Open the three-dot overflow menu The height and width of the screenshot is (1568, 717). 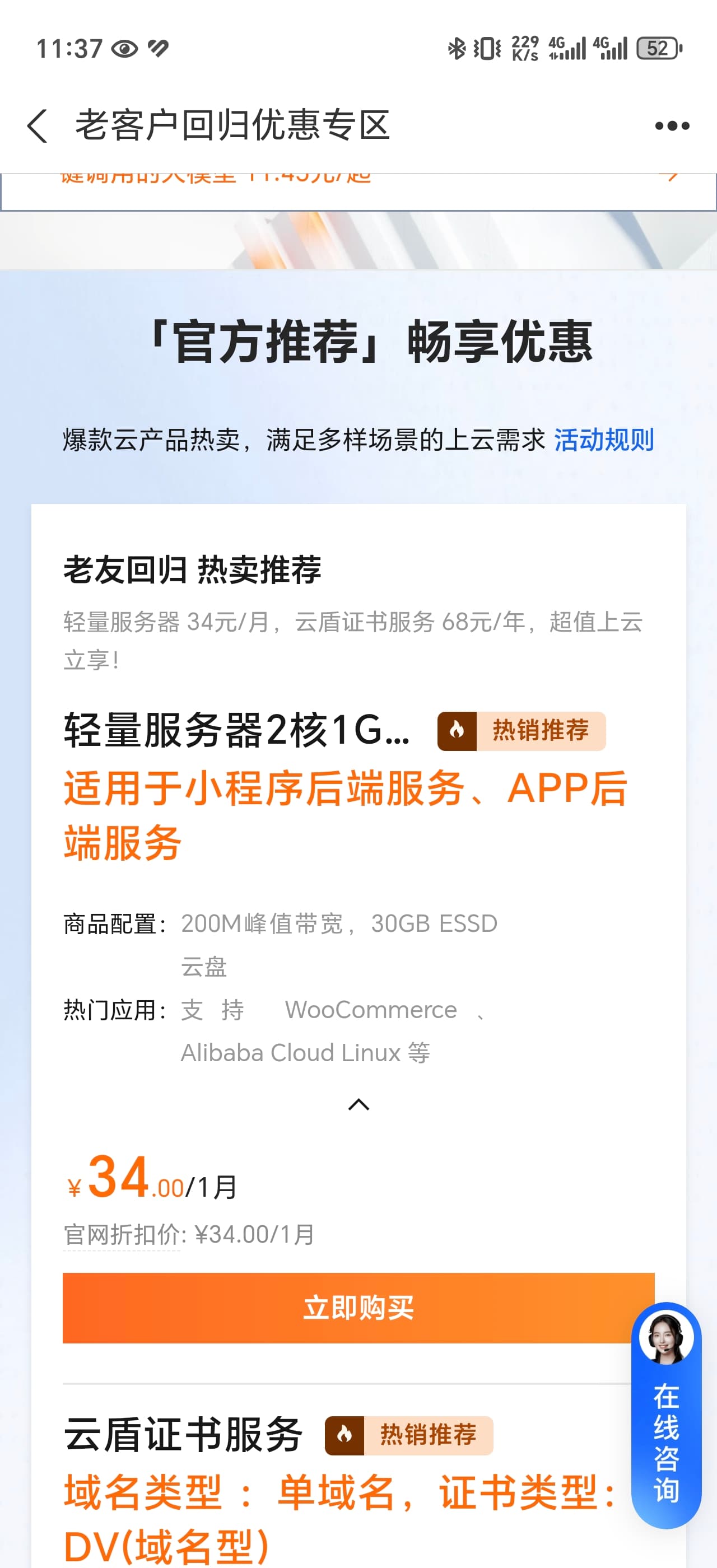(672, 126)
